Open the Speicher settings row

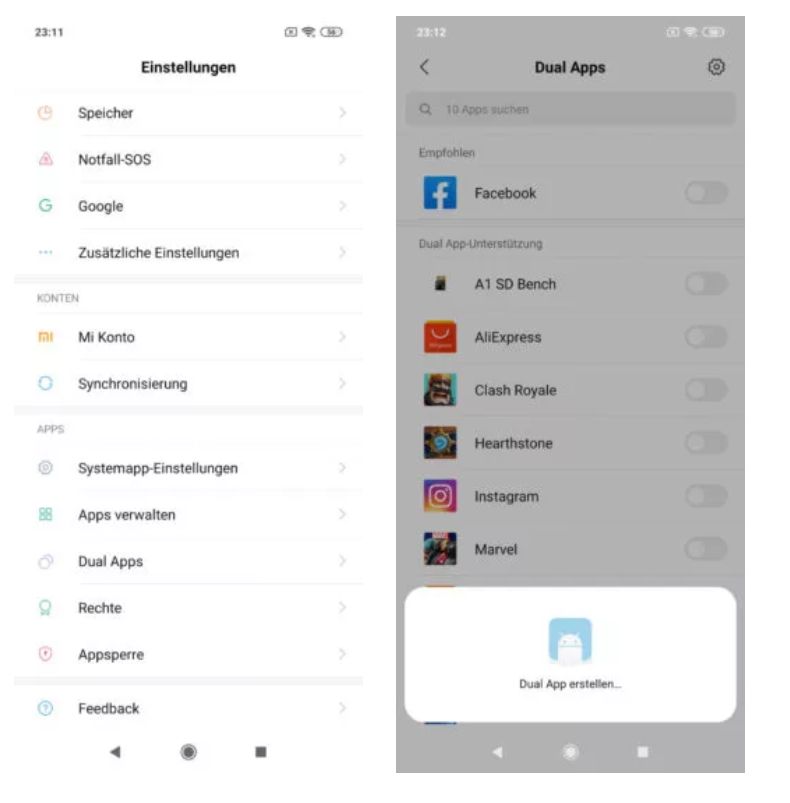tap(188, 113)
